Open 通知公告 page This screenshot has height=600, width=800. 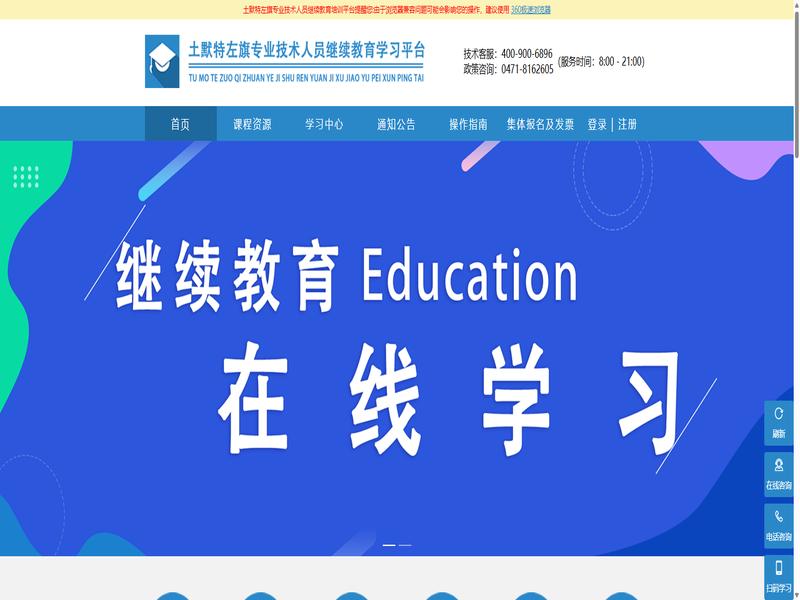396,124
